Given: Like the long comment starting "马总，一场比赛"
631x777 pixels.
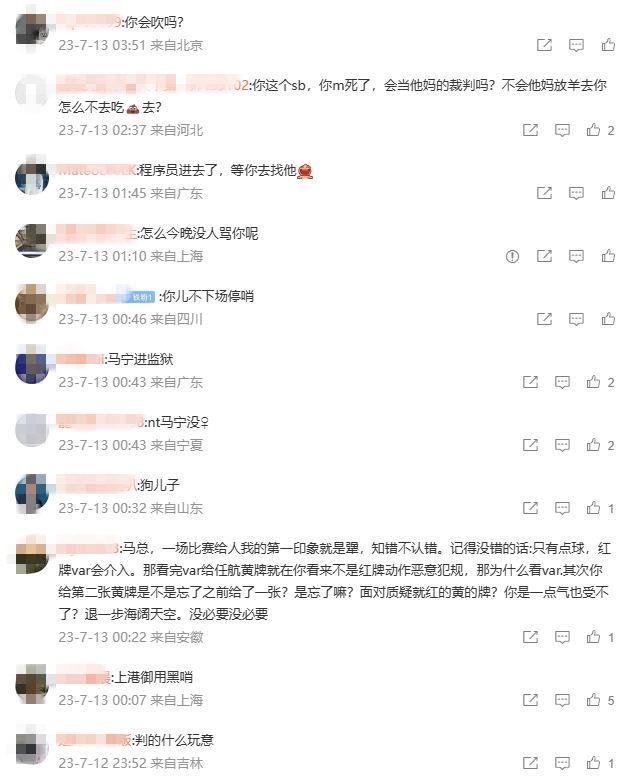Looking at the screenshot, I should 594,637.
